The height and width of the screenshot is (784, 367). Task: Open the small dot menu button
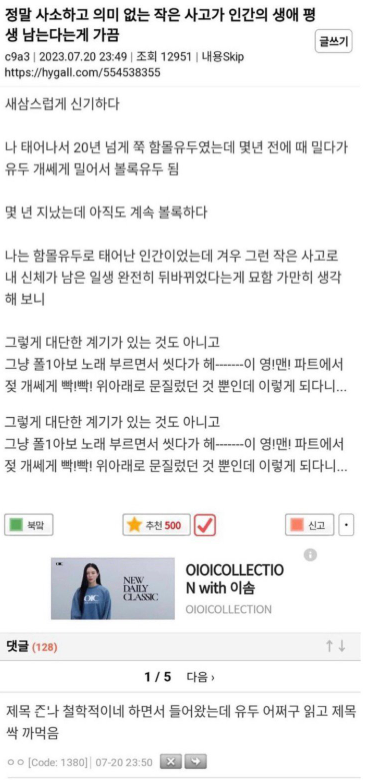[x=346, y=525]
